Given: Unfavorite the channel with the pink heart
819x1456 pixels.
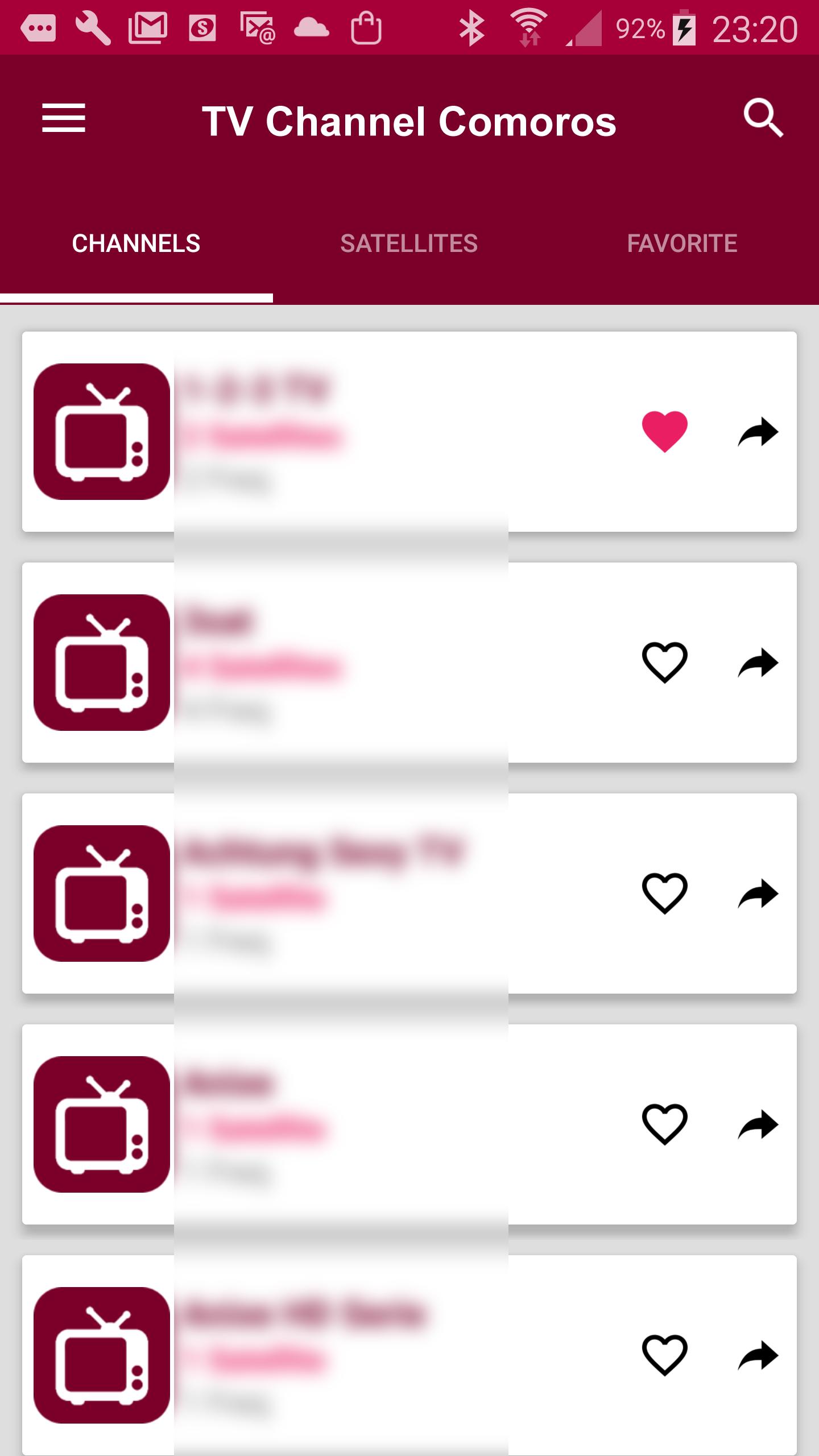Looking at the screenshot, I should point(664,432).
